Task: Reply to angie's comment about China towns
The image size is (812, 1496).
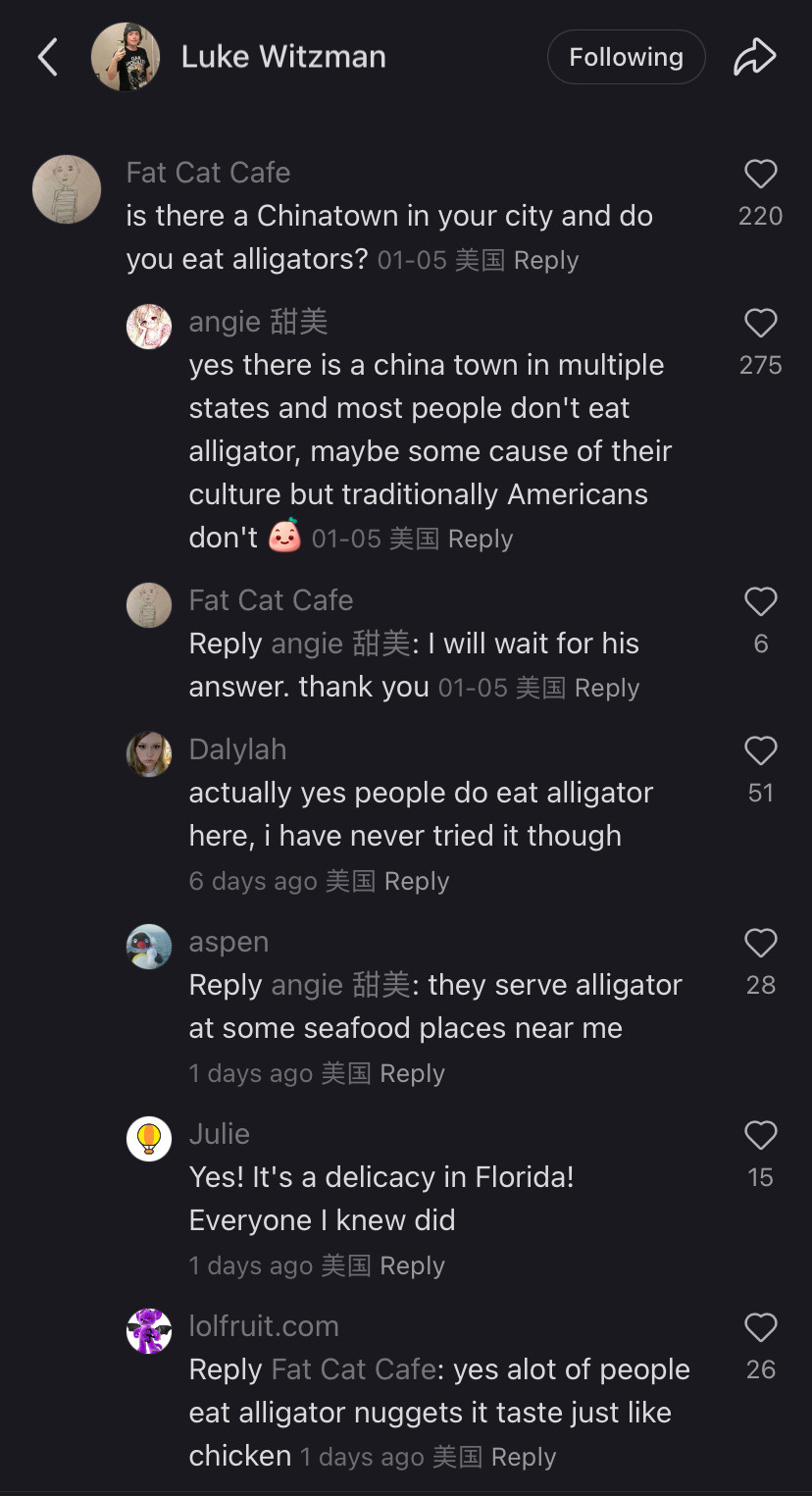Action: tap(481, 540)
